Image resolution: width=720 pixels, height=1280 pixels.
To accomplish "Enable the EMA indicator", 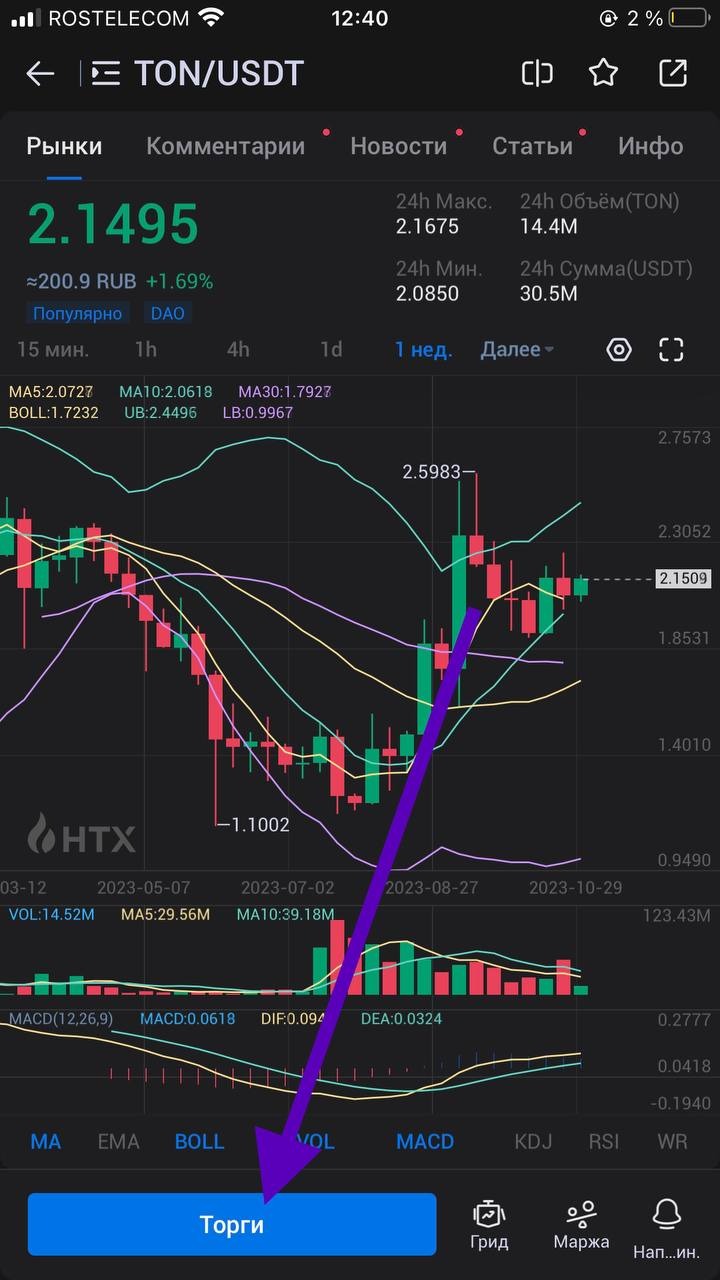I will pyautogui.click(x=118, y=1141).
